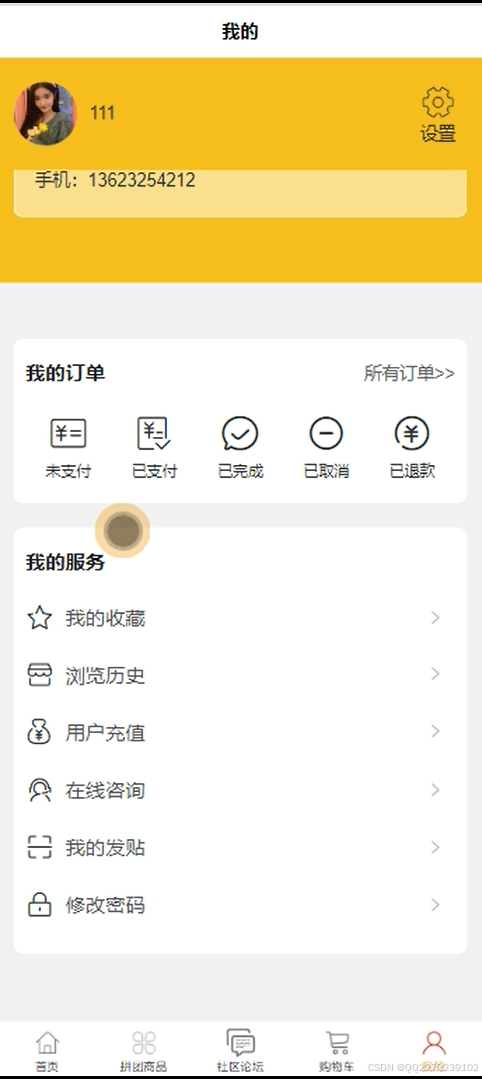This screenshot has width=482, height=1079.
Task: Open 已退款 refunded orders
Action: [412, 448]
